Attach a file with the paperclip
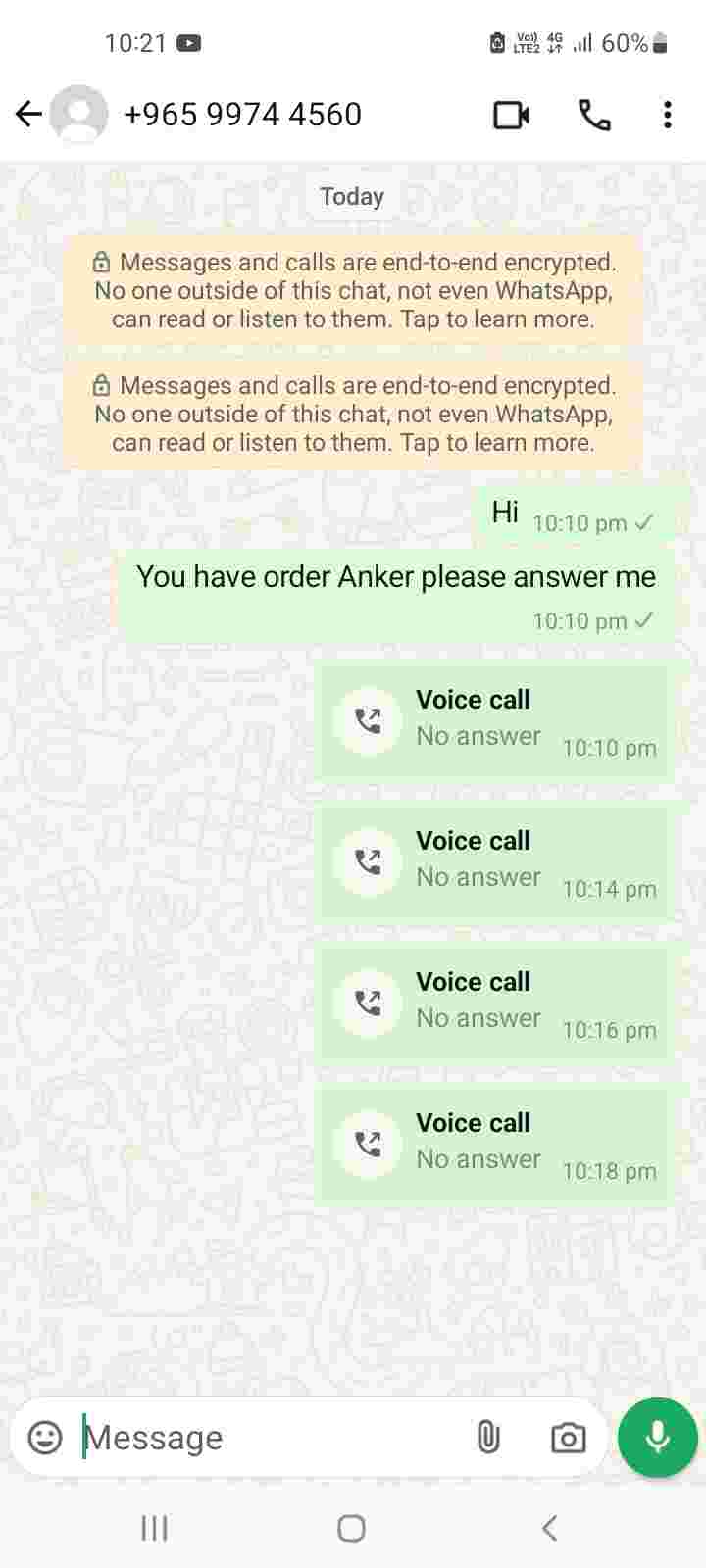This screenshot has height=1568, width=706. coord(487,1437)
